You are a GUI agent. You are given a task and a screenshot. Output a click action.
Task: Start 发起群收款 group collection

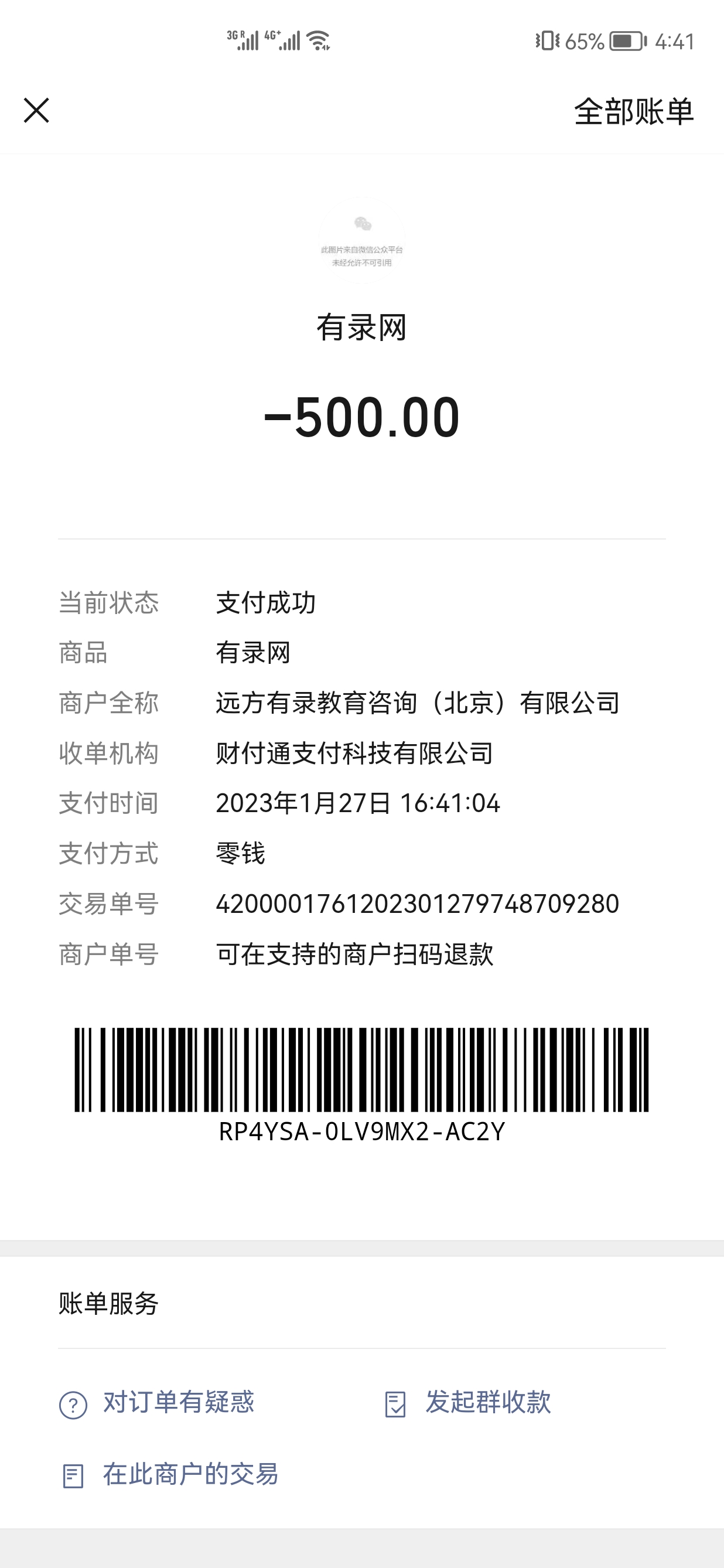click(469, 1402)
